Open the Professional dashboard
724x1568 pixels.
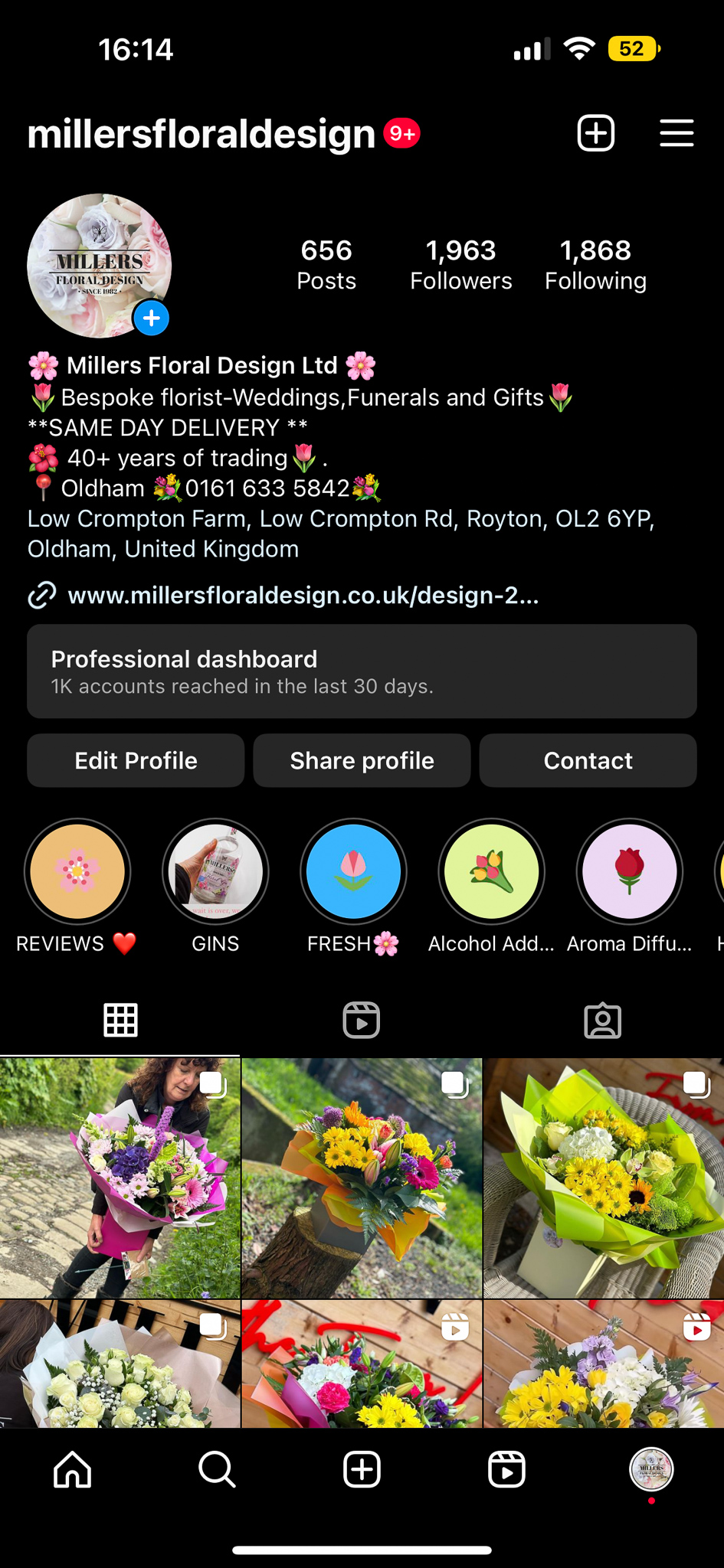(x=362, y=671)
